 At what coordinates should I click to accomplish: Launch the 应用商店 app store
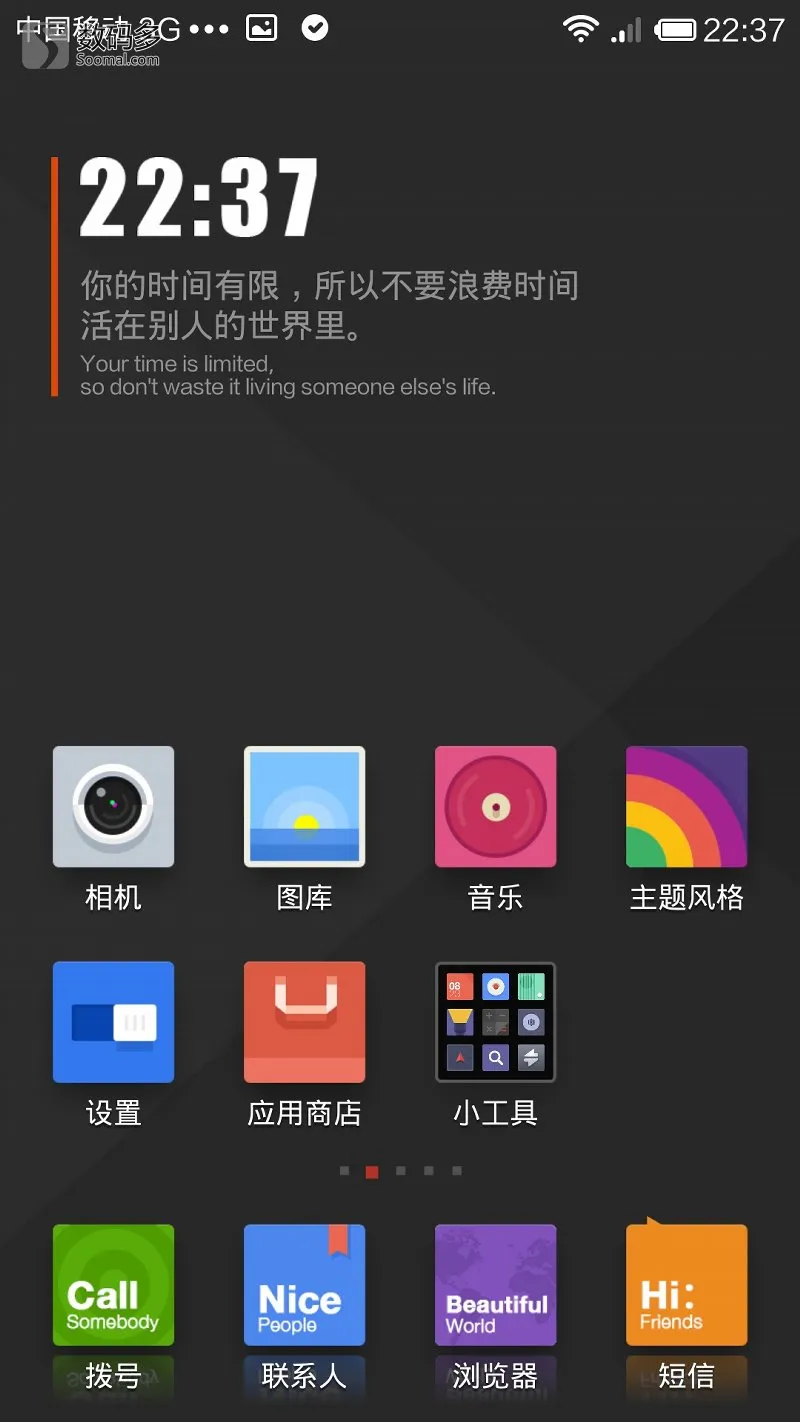(304, 1022)
